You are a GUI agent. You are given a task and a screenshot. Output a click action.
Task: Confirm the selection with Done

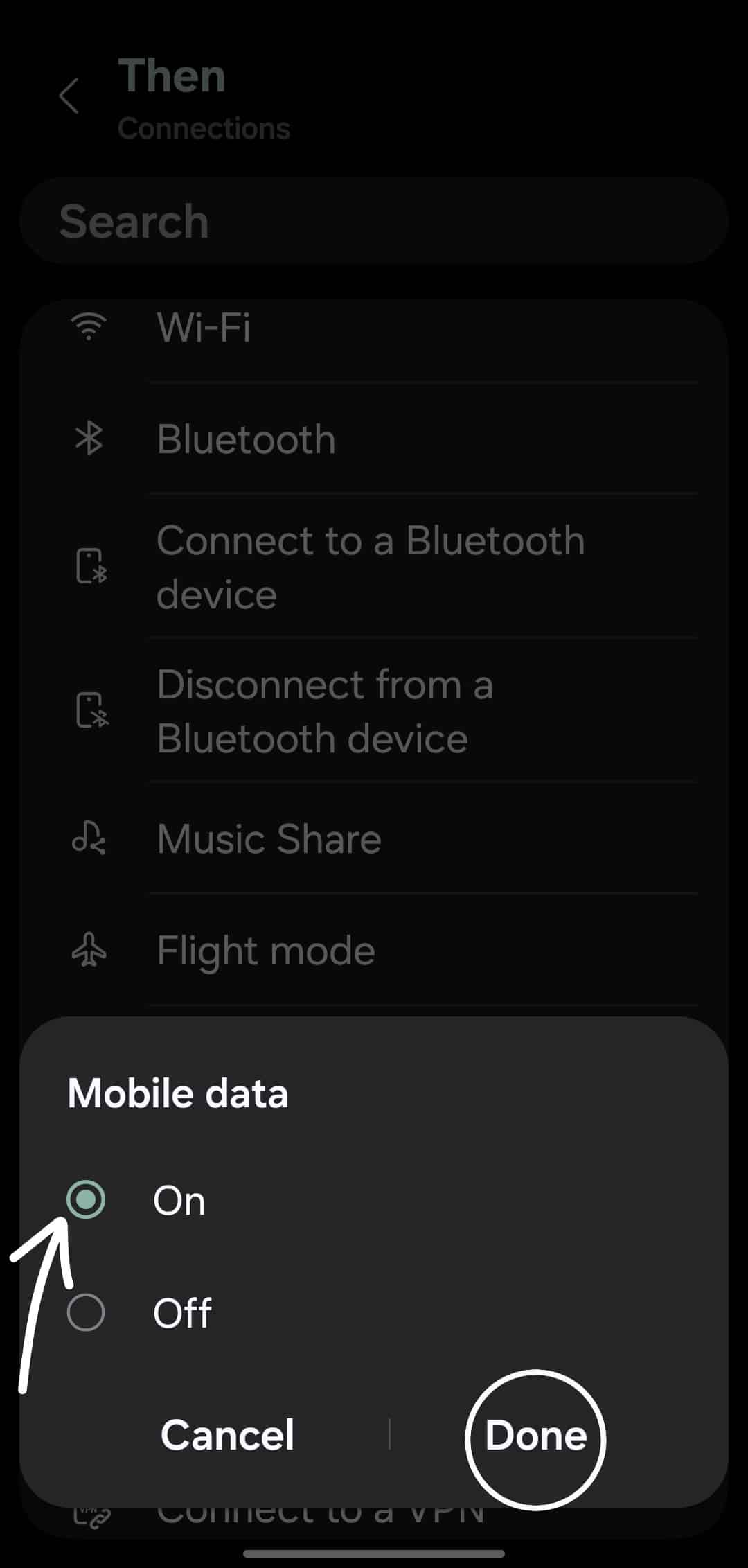tap(535, 1435)
